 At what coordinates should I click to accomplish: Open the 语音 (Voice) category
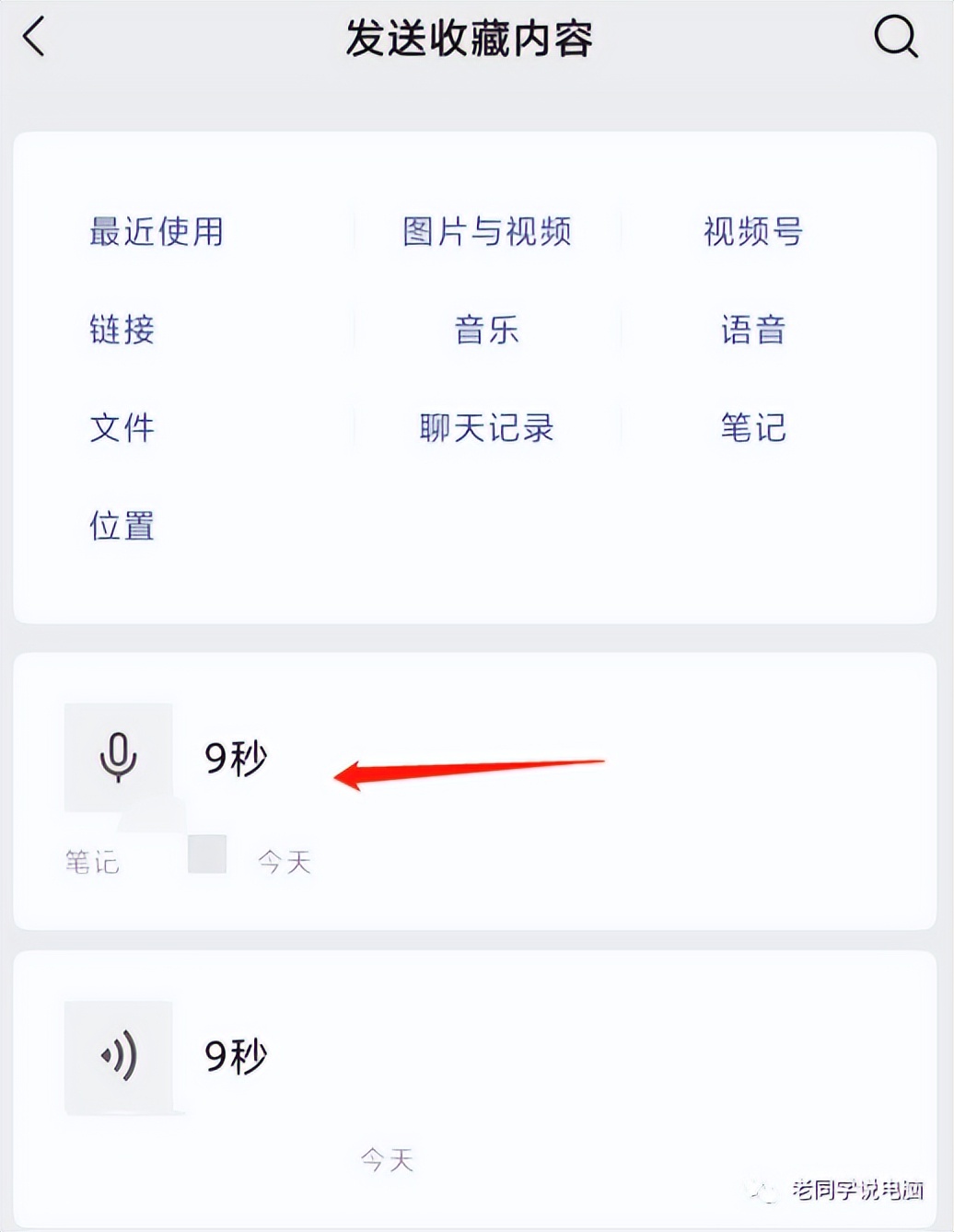[752, 330]
